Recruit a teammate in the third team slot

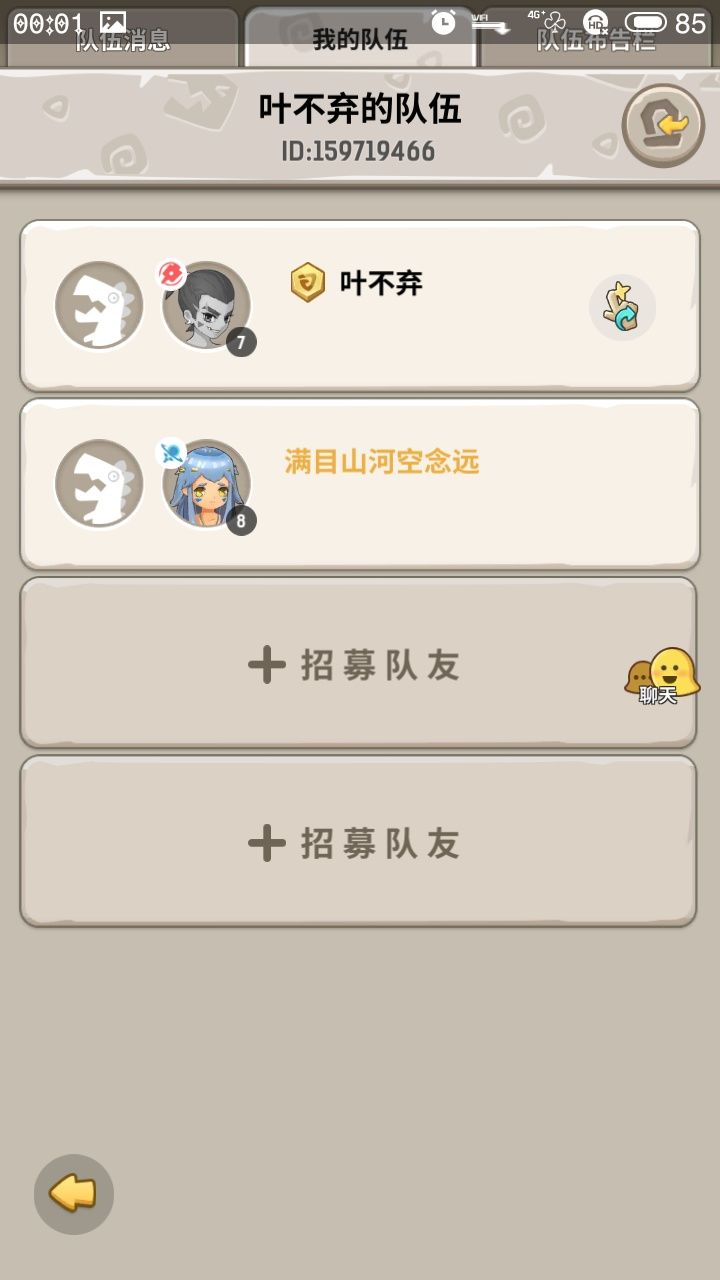[x=358, y=663]
